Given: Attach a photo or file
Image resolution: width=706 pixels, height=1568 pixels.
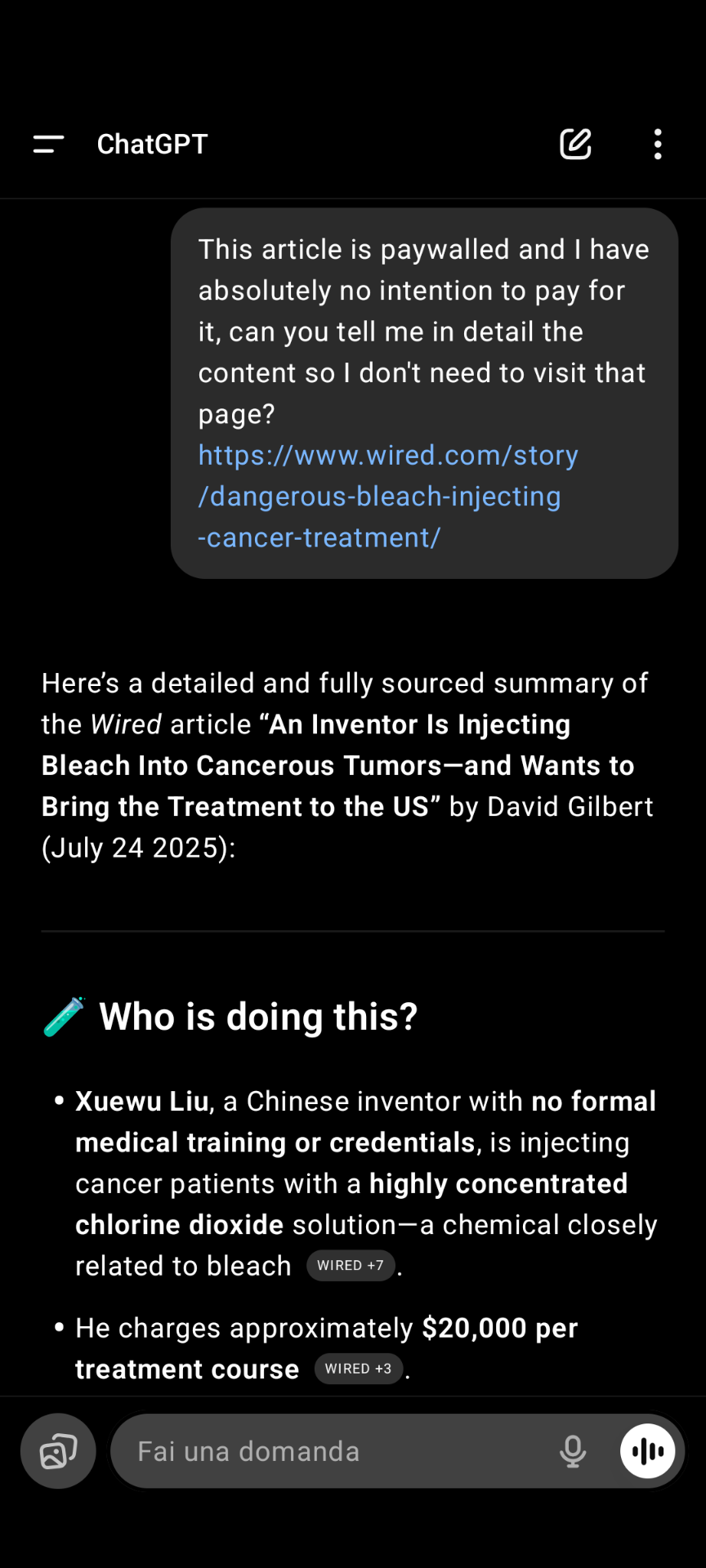Looking at the screenshot, I should point(58,1451).
